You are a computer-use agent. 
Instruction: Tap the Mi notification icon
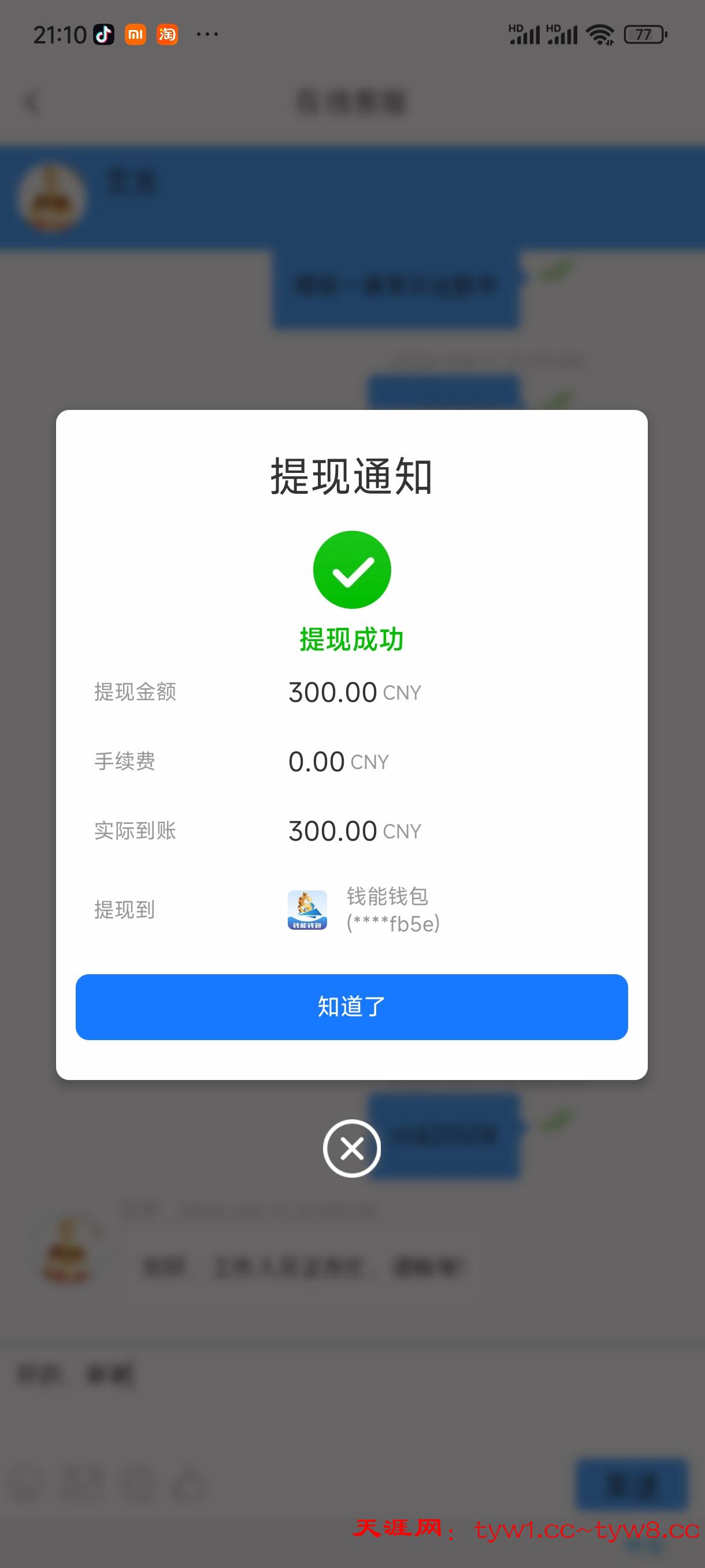pos(135,35)
